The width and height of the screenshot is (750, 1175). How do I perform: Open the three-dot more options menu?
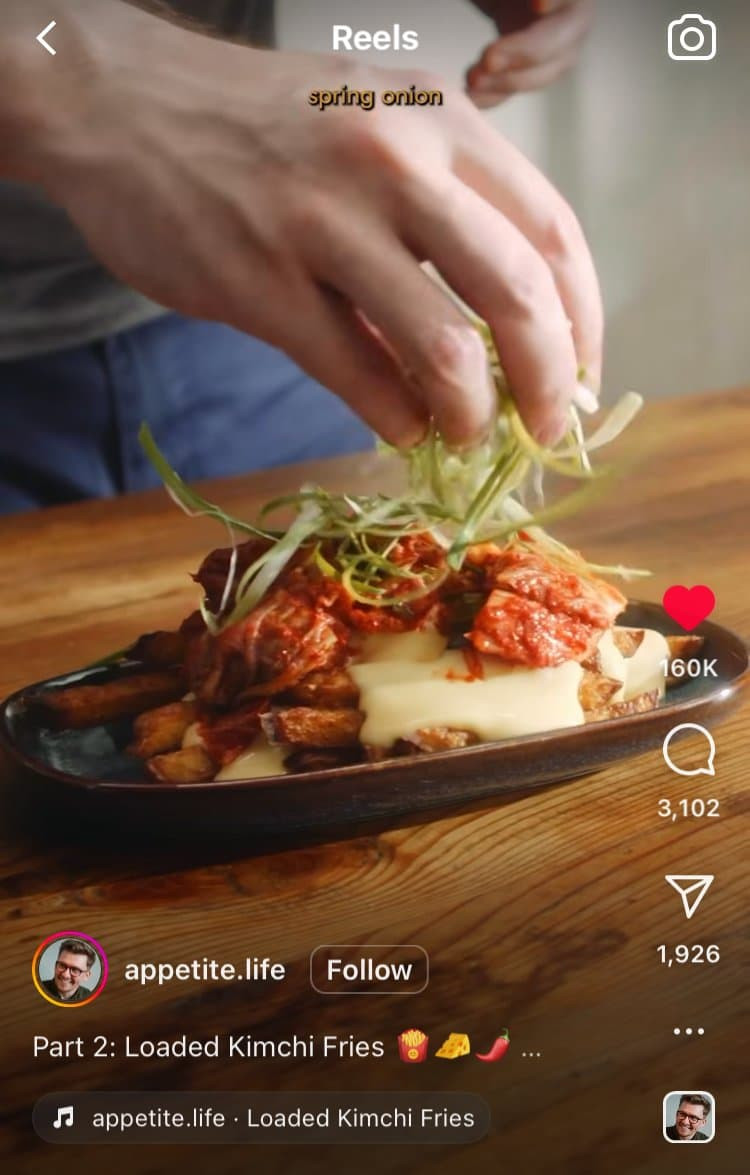tap(689, 1031)
